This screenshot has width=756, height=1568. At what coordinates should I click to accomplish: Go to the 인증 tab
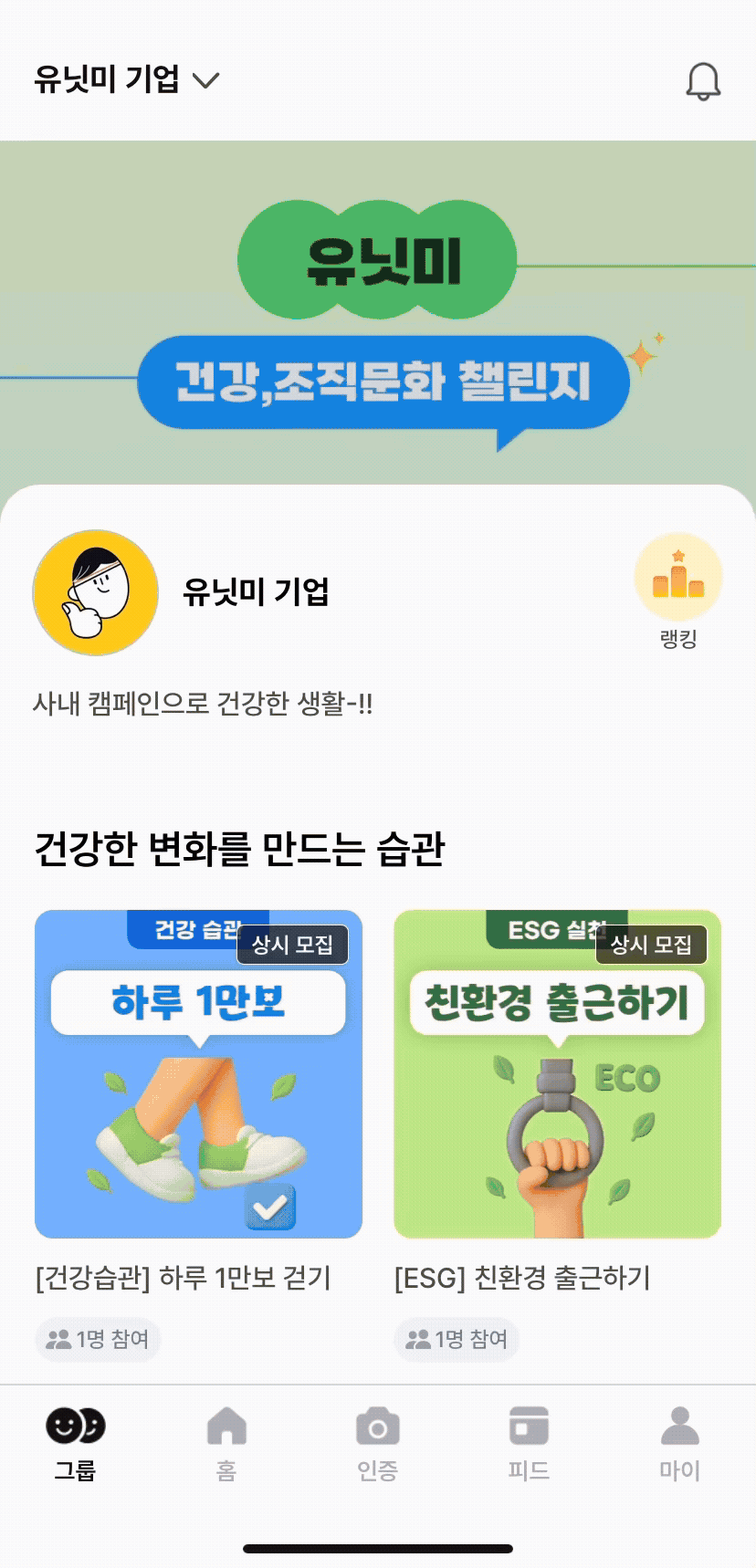click(x=377, y=1442)
